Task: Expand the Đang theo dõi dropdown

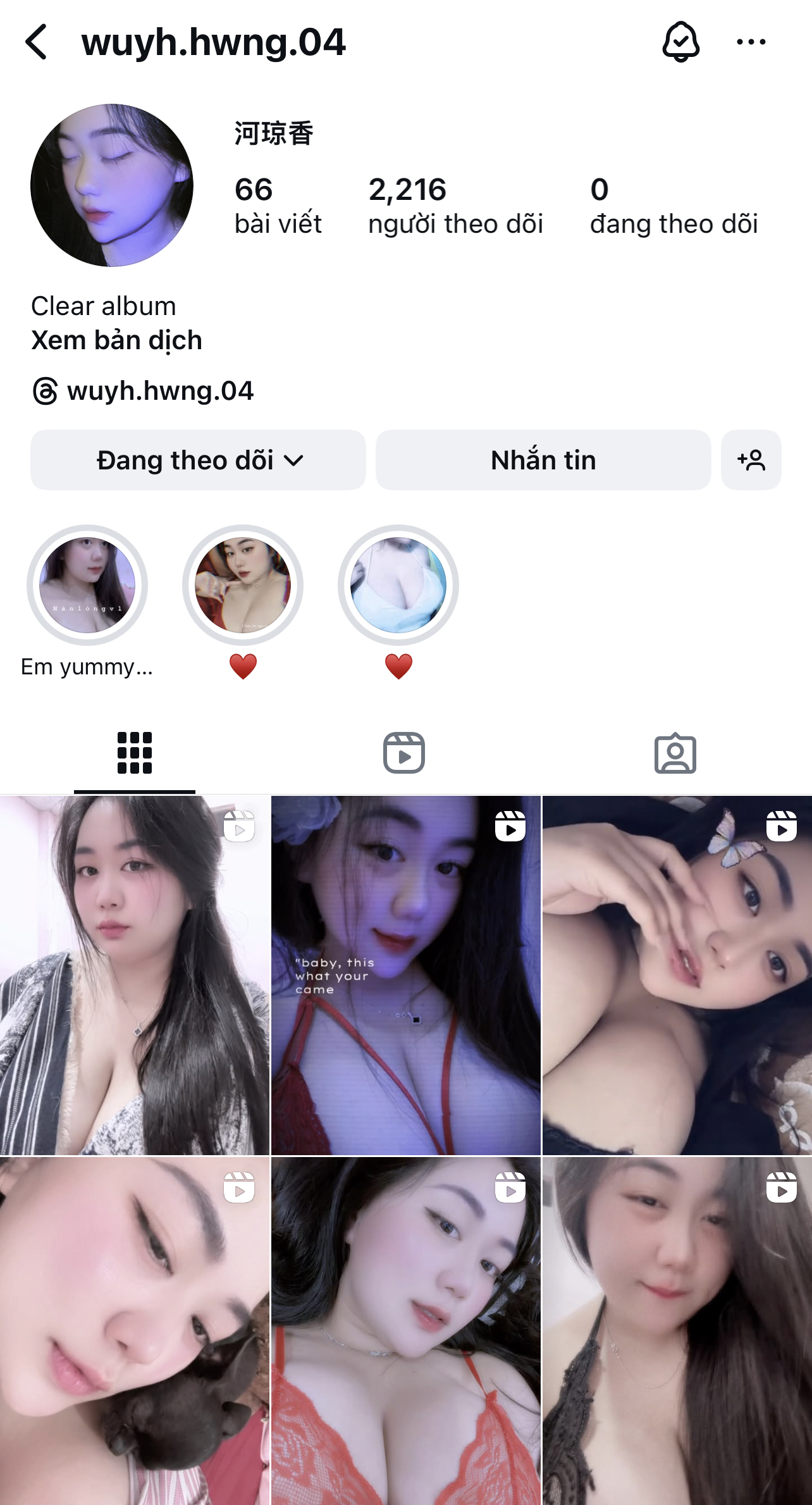Action: tap(198, 460)
